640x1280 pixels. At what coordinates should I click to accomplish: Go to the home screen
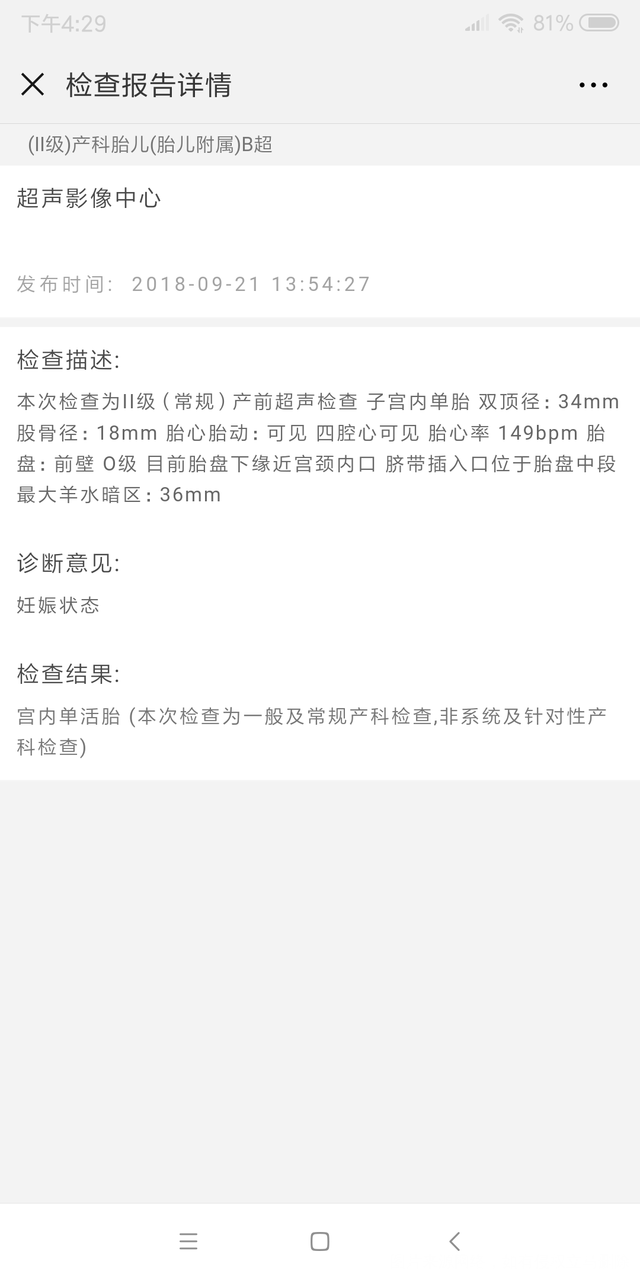(320, 1241)
